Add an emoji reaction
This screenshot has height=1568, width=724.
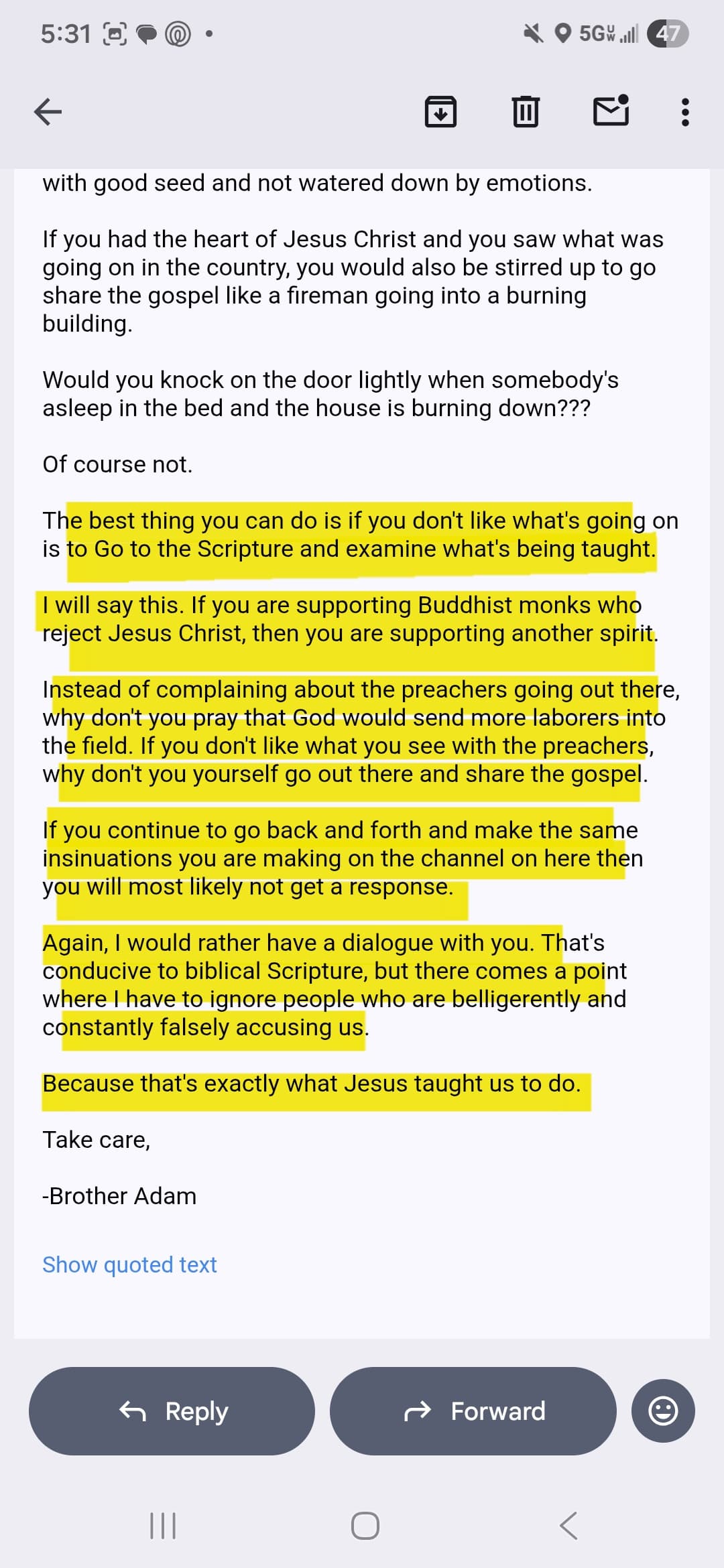(663, 1411)
